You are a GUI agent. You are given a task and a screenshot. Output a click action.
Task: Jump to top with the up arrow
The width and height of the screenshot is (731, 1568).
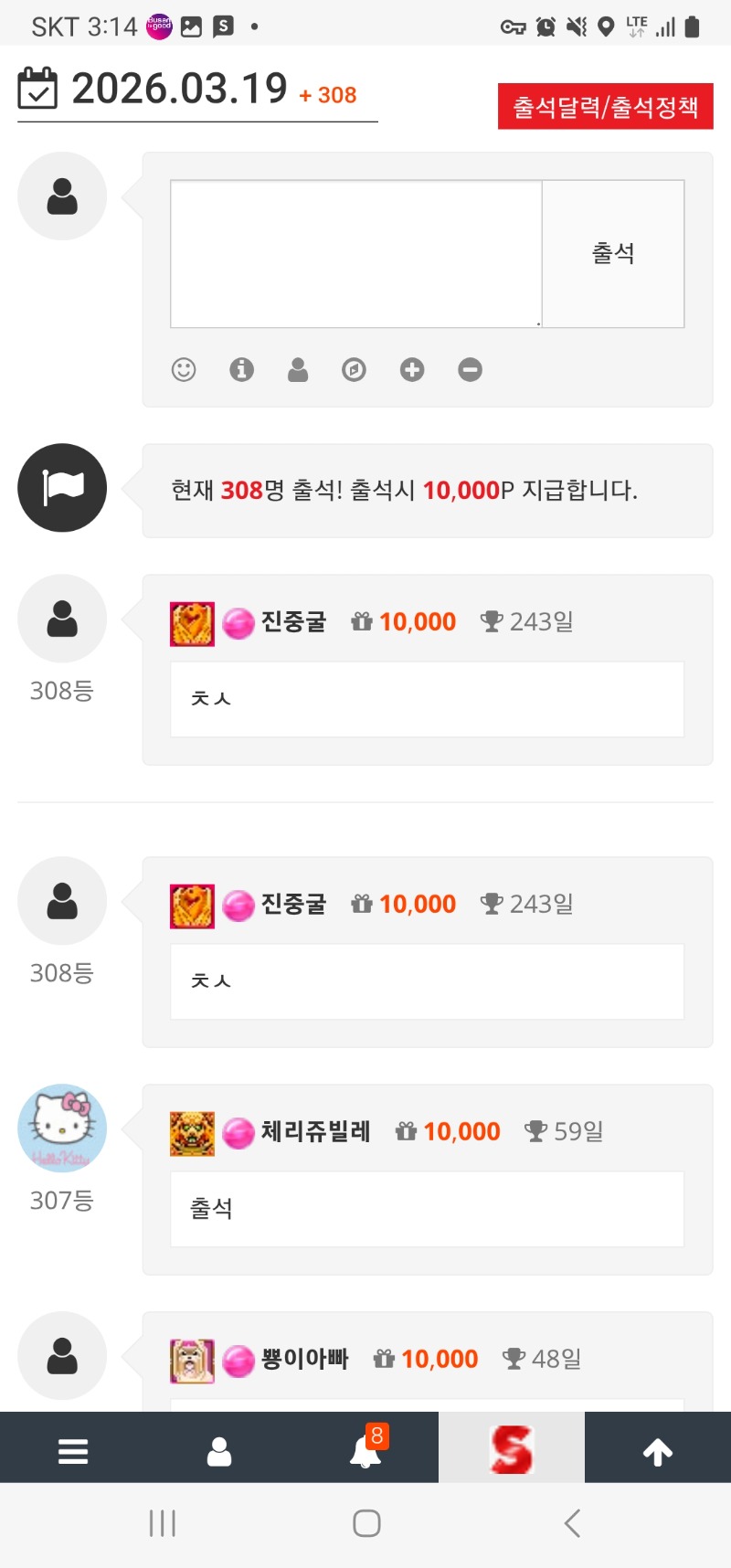[x=658, y=1450]
